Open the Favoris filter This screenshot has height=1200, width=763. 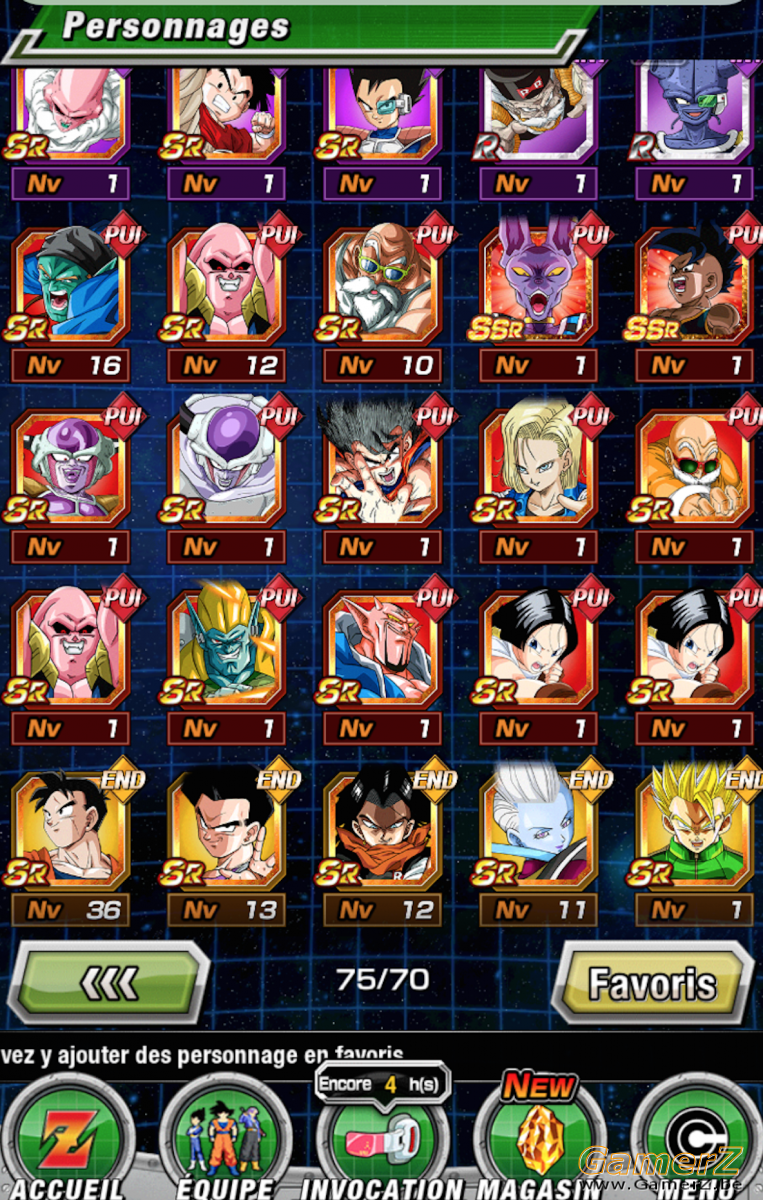652,983
